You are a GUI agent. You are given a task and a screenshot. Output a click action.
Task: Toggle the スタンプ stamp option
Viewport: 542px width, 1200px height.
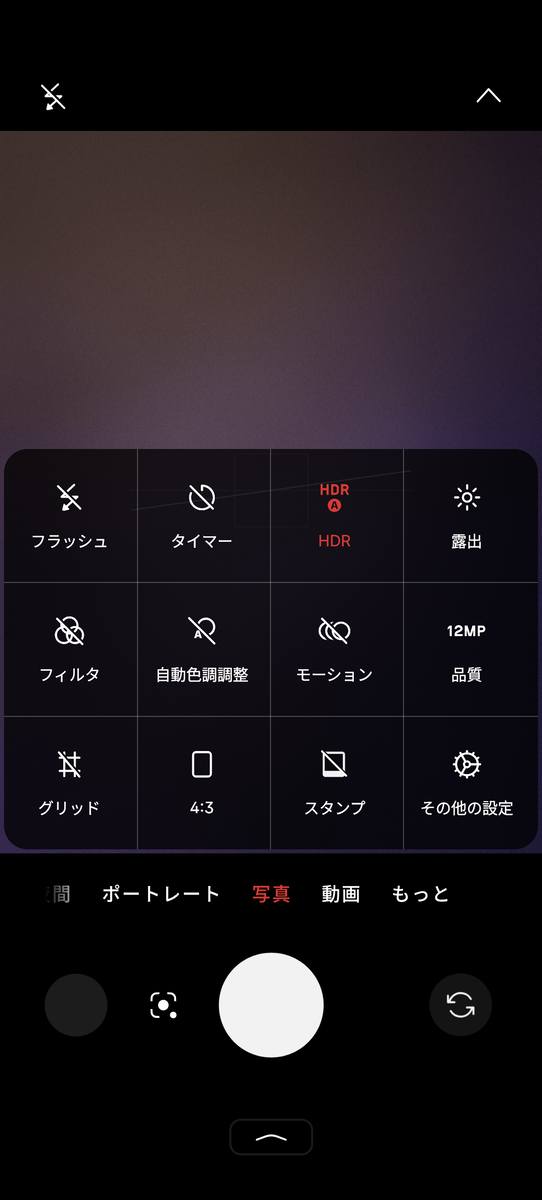point(336,783)
